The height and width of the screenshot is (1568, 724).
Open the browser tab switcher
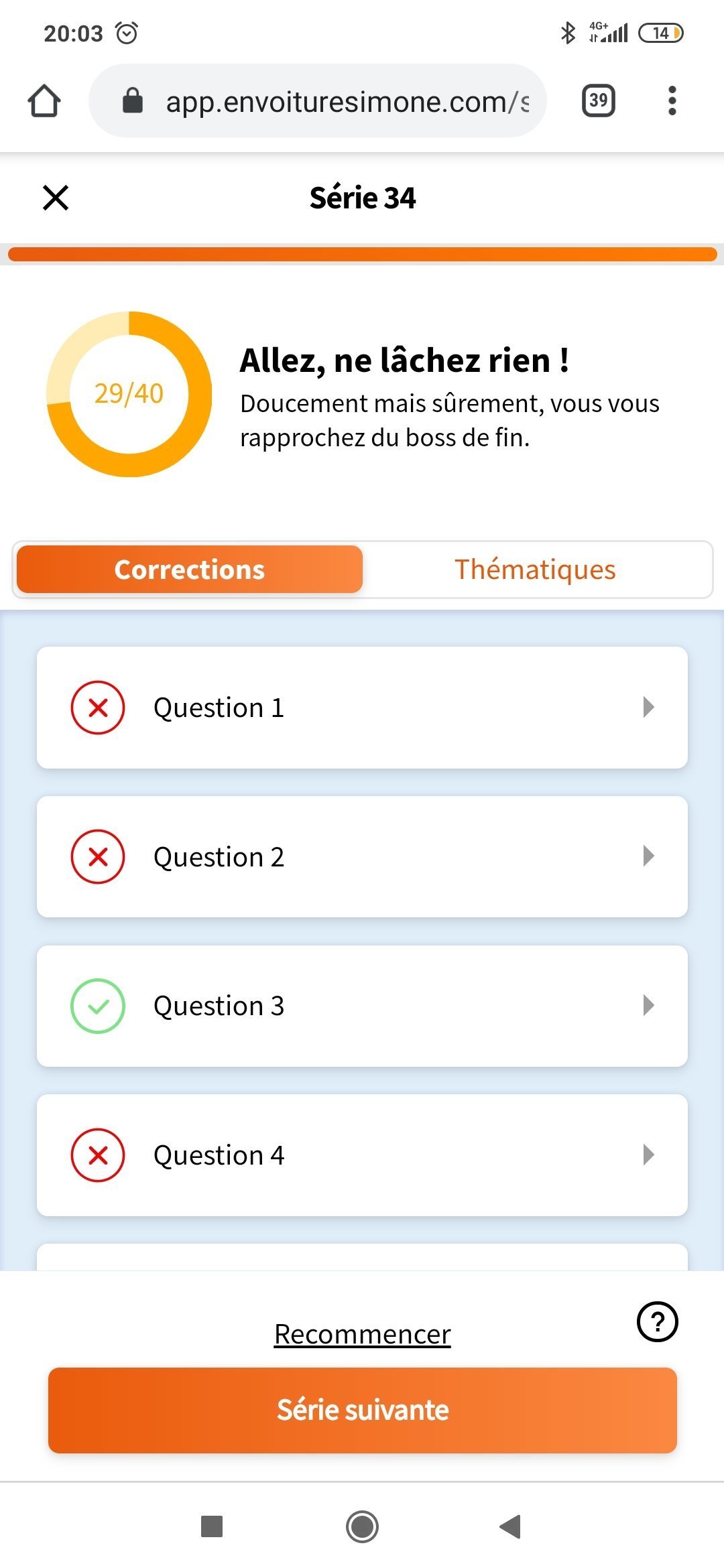coord(598,101)
